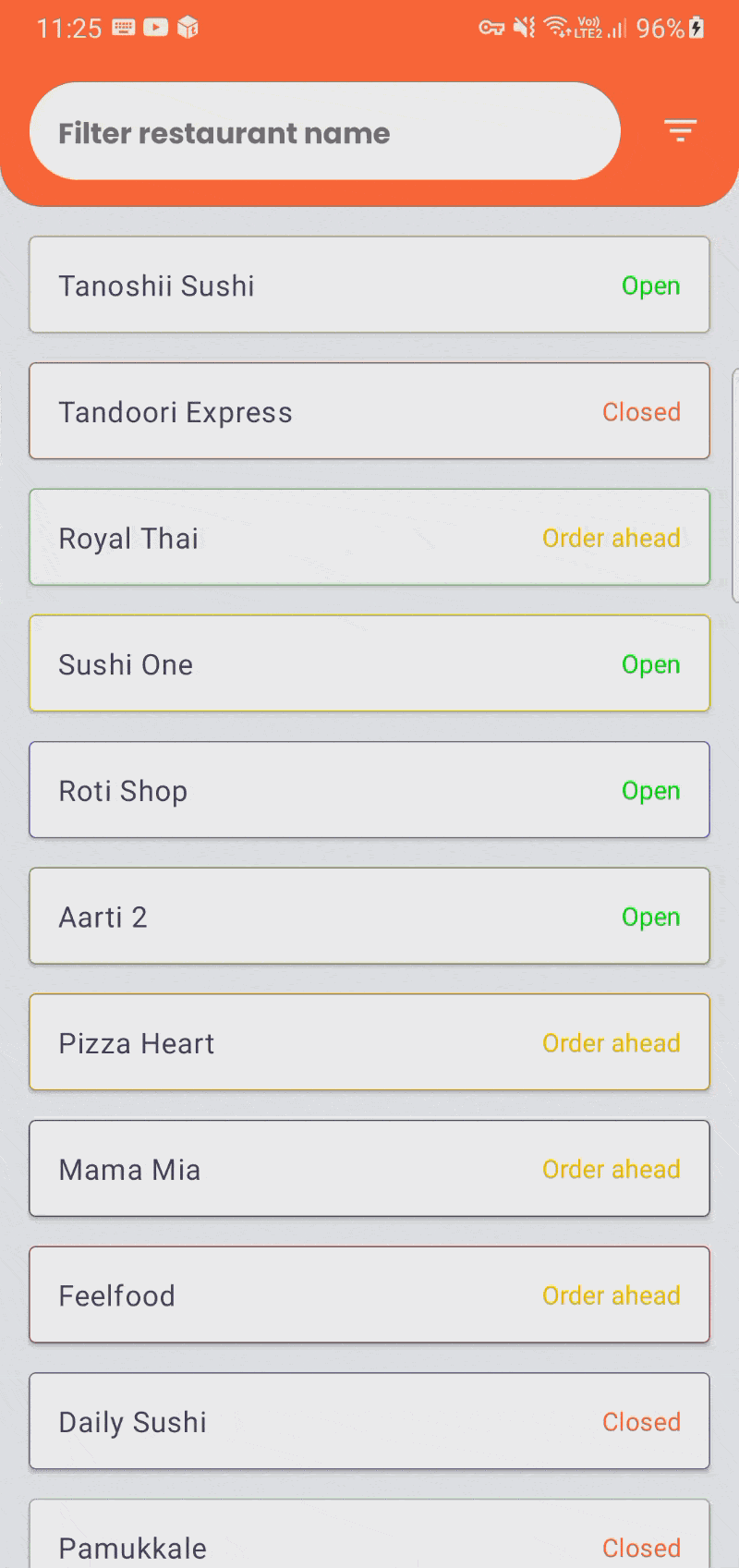The width and height of the screenshot is (739, 1568).
Task: Open the filter options icon
Action: 681,131
